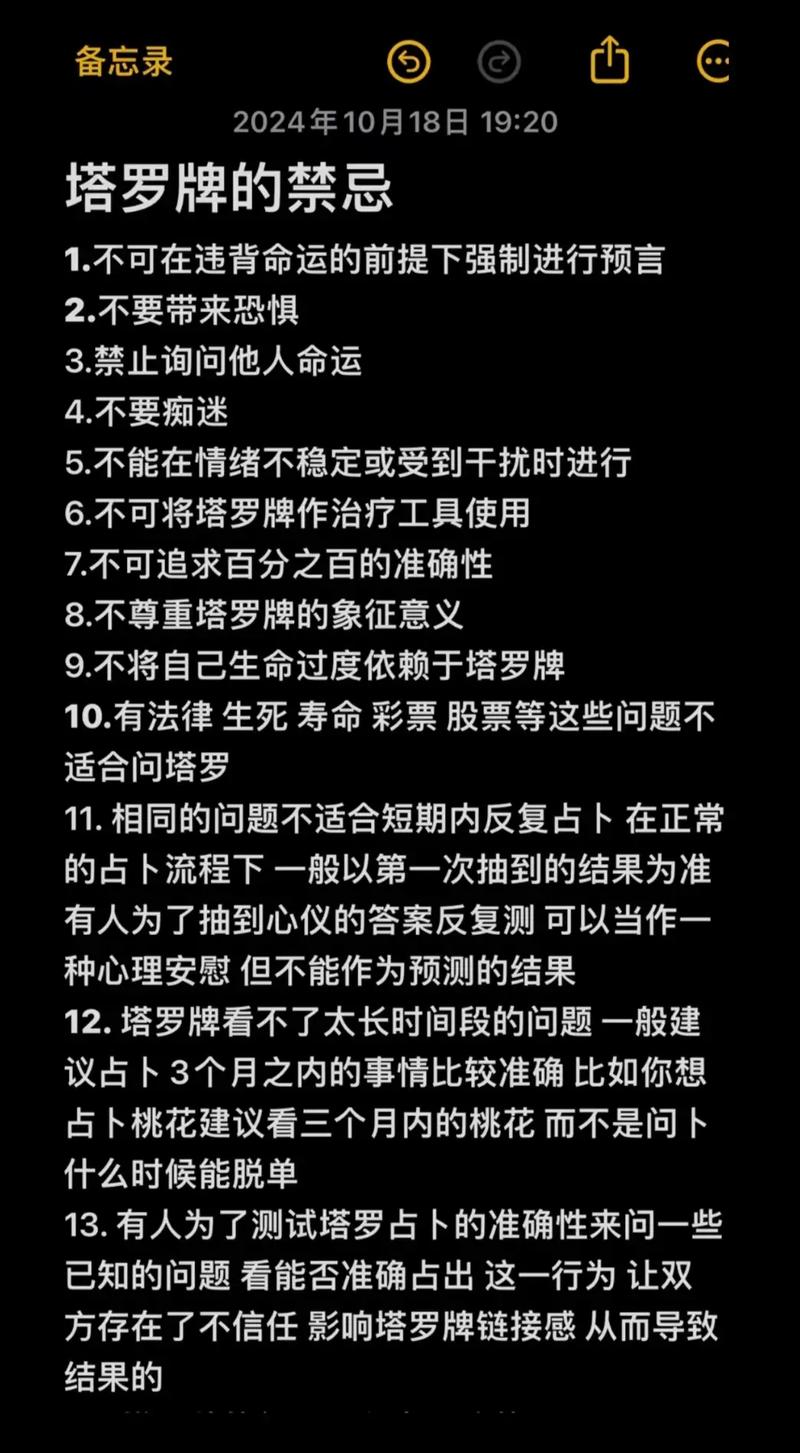Screen dimensions: 800x1453
Task: Share this tarot note
Action: click(x=609, y=62)
